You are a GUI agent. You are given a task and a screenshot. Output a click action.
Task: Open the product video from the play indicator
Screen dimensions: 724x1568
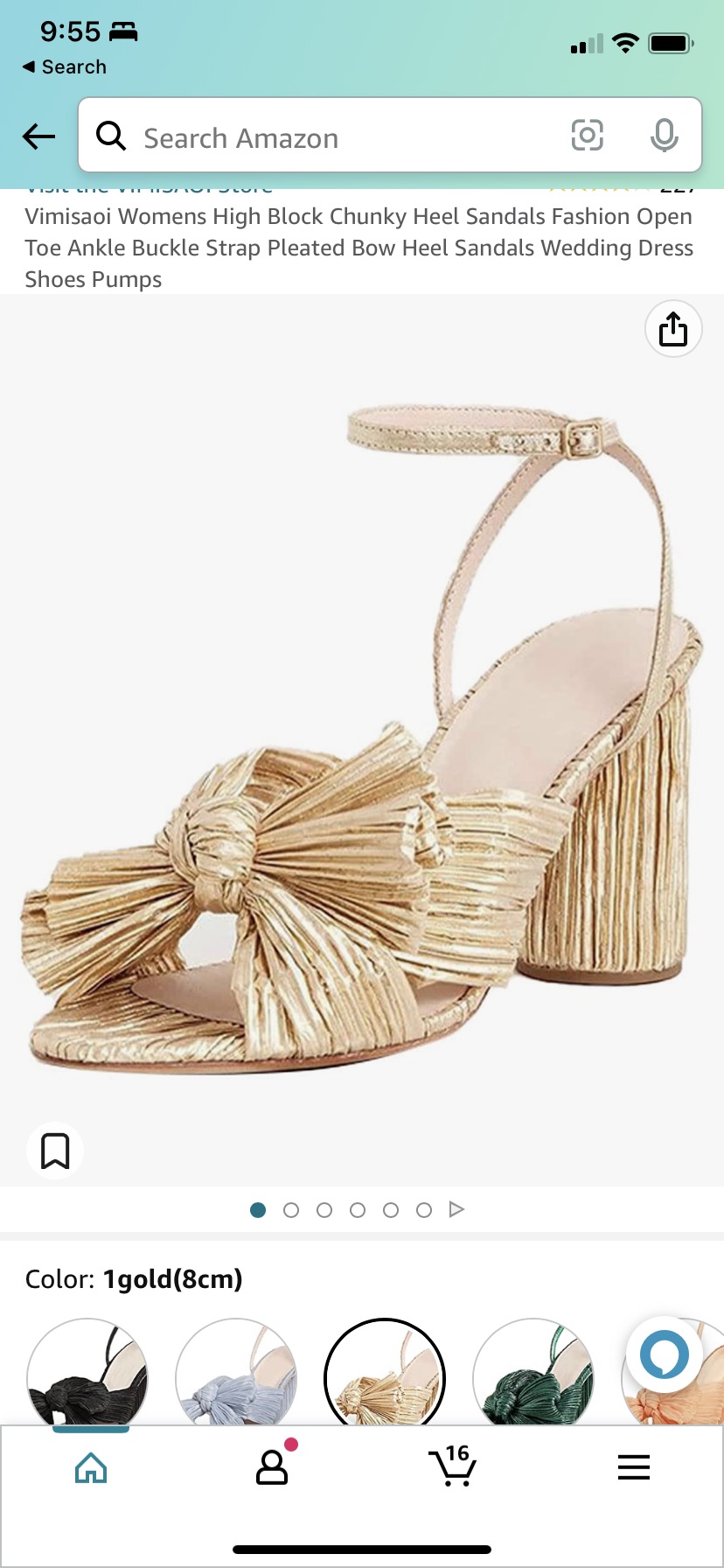tap(456, 1209)
